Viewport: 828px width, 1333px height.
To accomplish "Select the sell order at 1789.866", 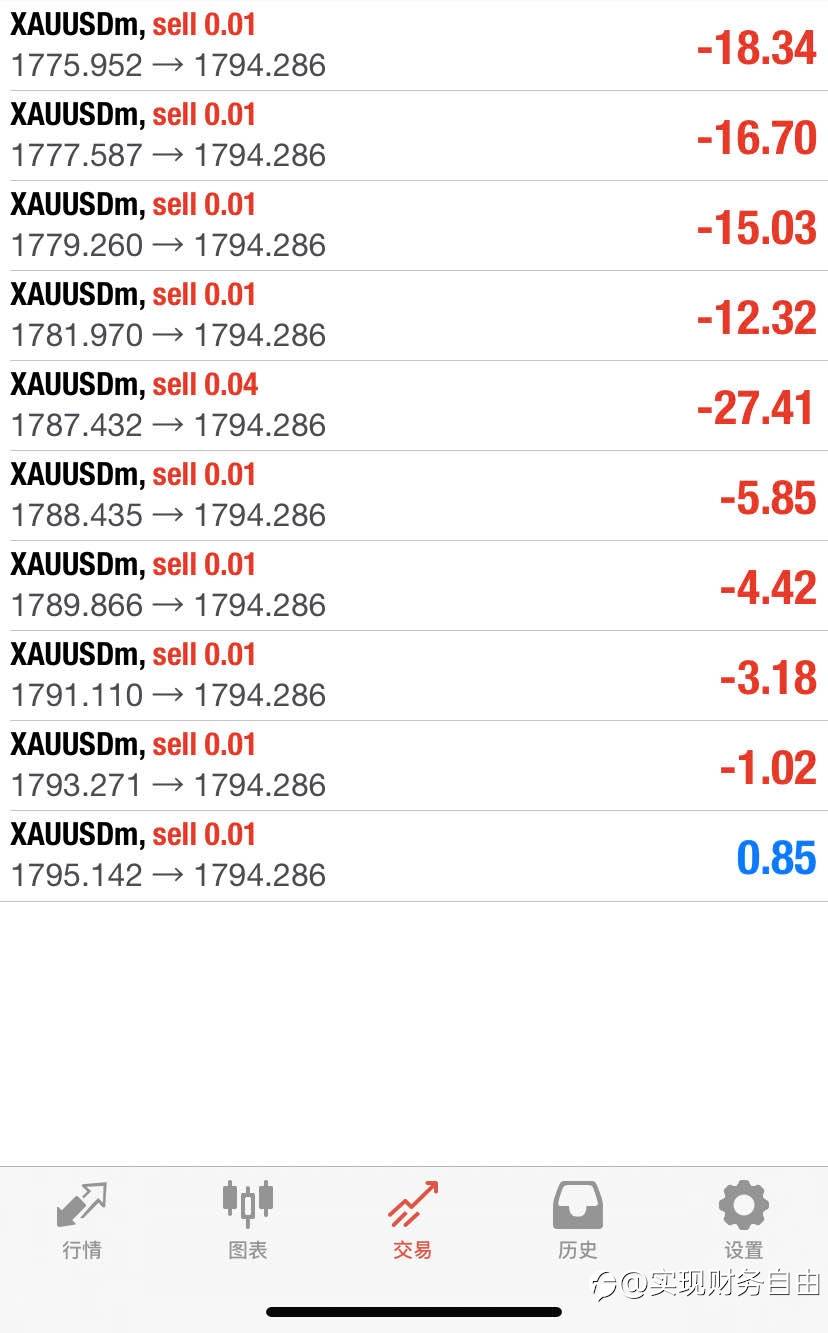I will [414, 586].
